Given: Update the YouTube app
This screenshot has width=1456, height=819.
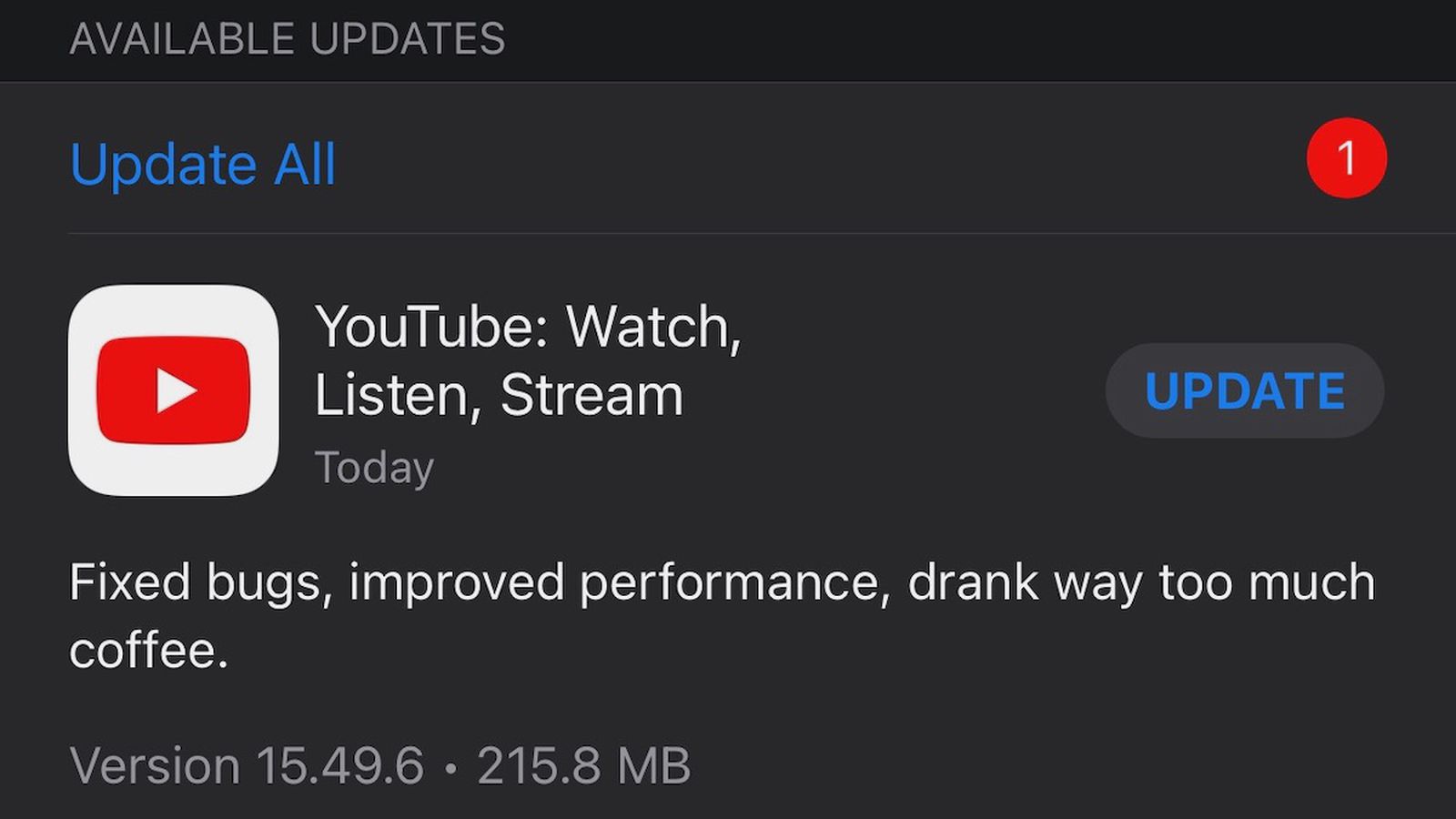Looking at the screenshot, I should 1244,391.
